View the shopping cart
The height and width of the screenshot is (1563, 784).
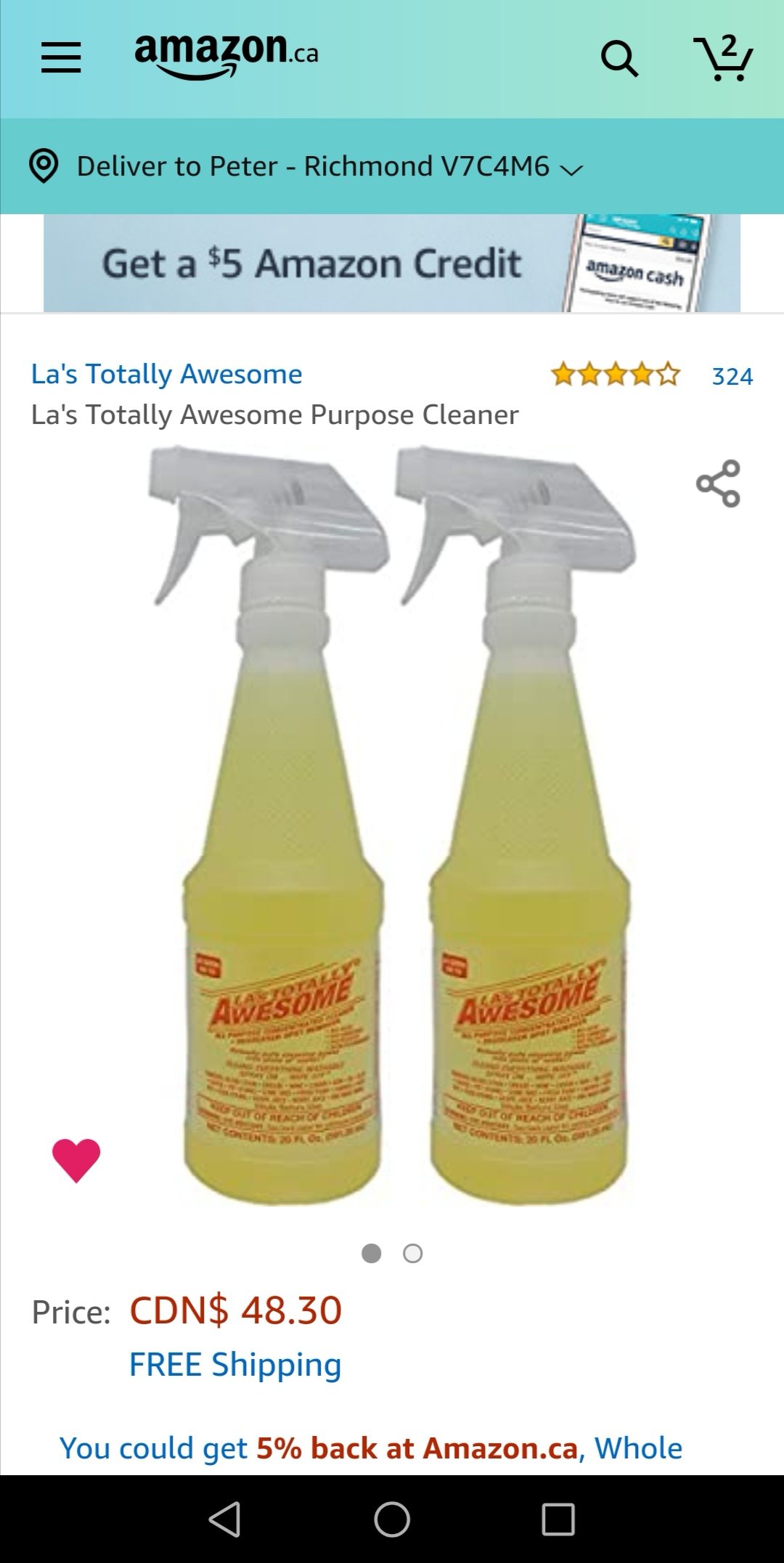coord(723,57)
